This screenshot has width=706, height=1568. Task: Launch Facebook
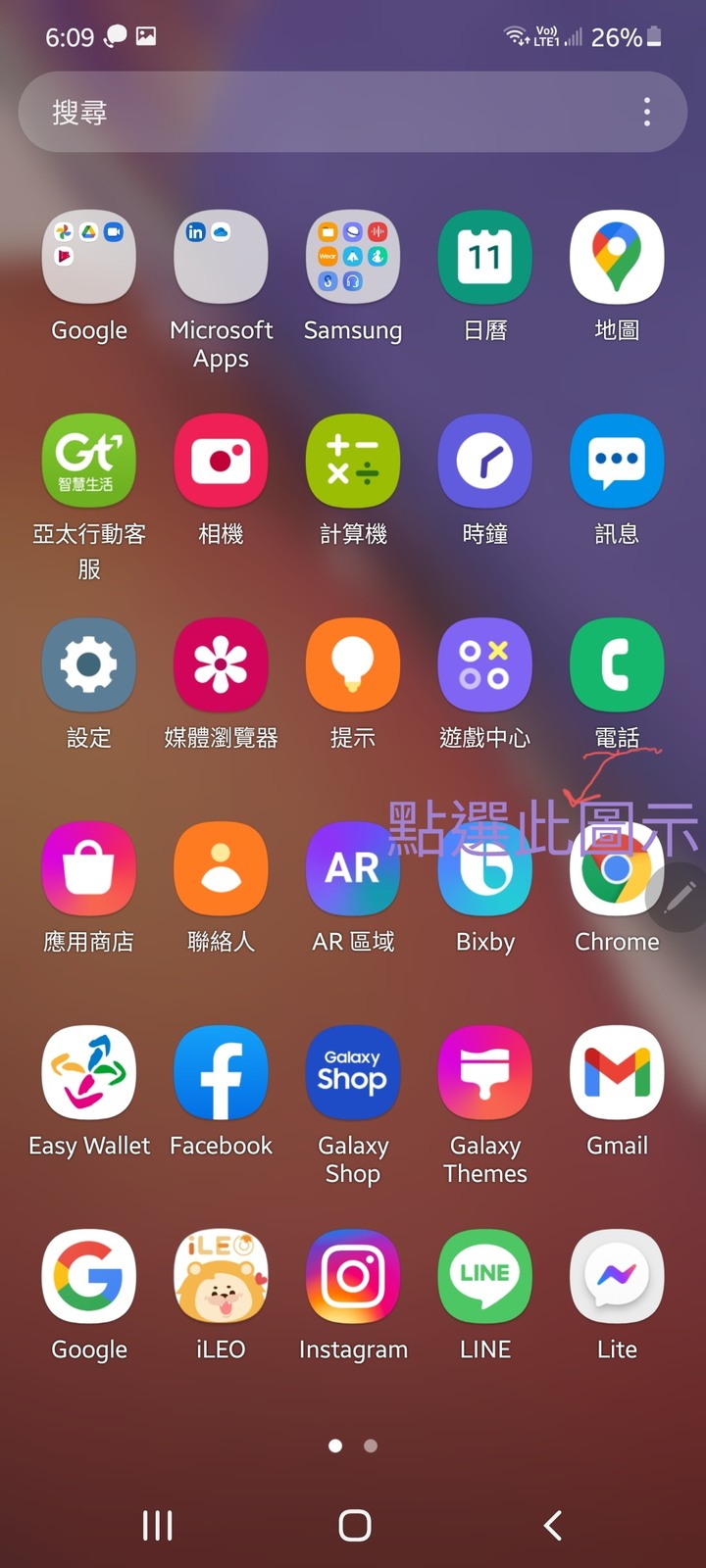[221, 1073]
